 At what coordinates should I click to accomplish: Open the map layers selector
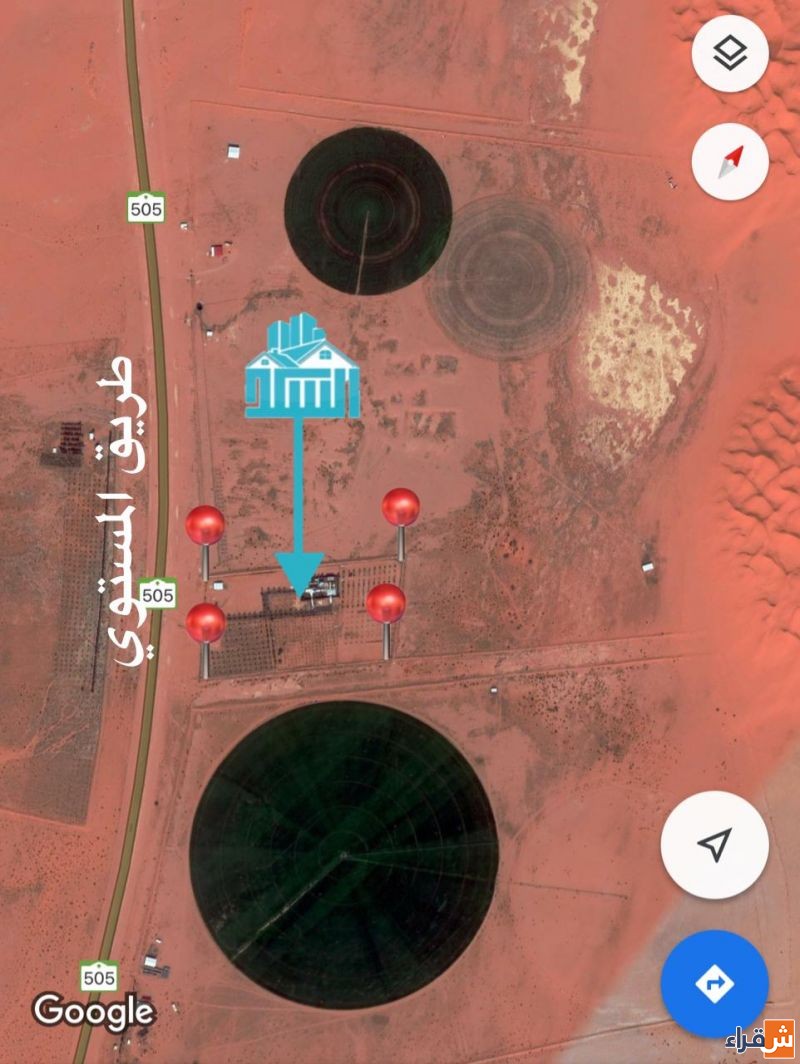(x=730, y=54)
